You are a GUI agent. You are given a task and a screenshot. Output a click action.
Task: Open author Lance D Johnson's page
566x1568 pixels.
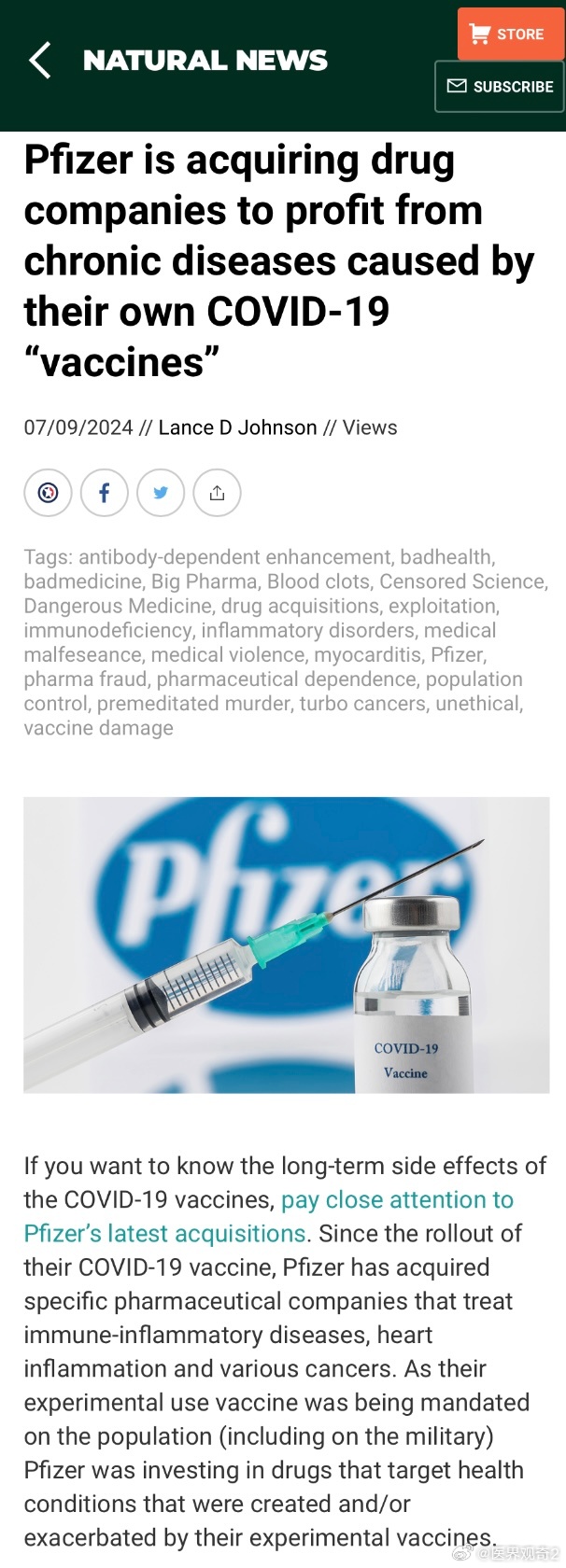tap(237, 427)
